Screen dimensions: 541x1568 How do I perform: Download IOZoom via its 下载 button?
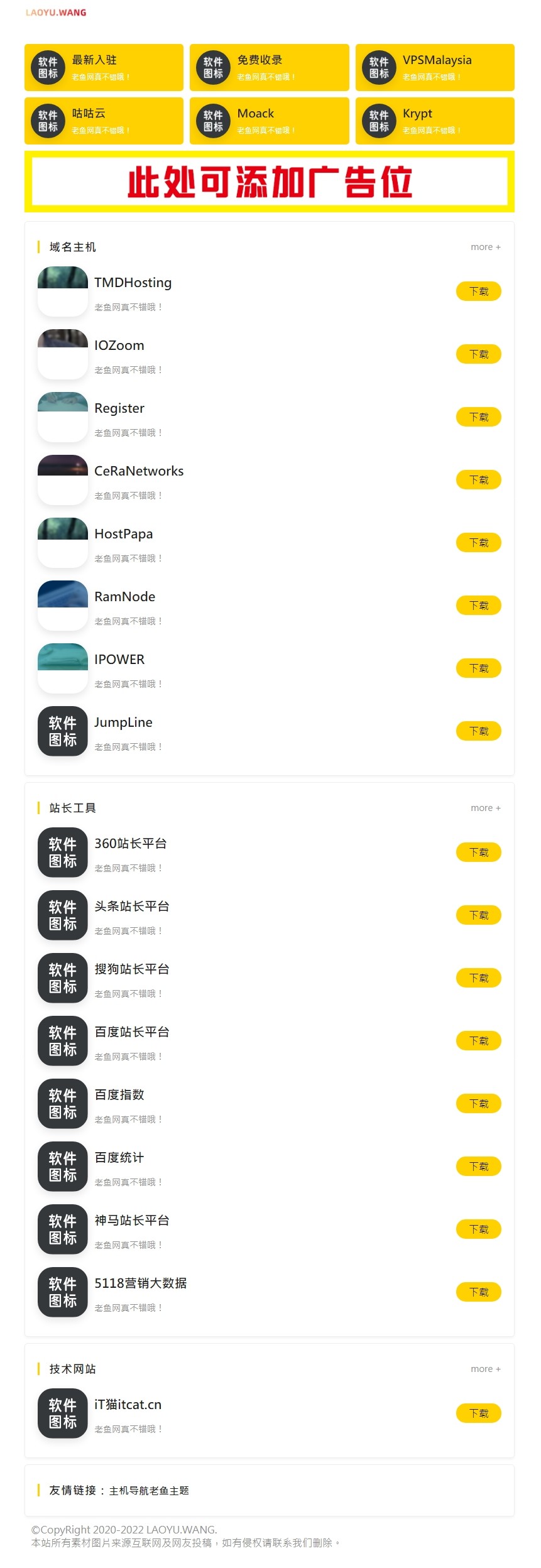[478, 354]
